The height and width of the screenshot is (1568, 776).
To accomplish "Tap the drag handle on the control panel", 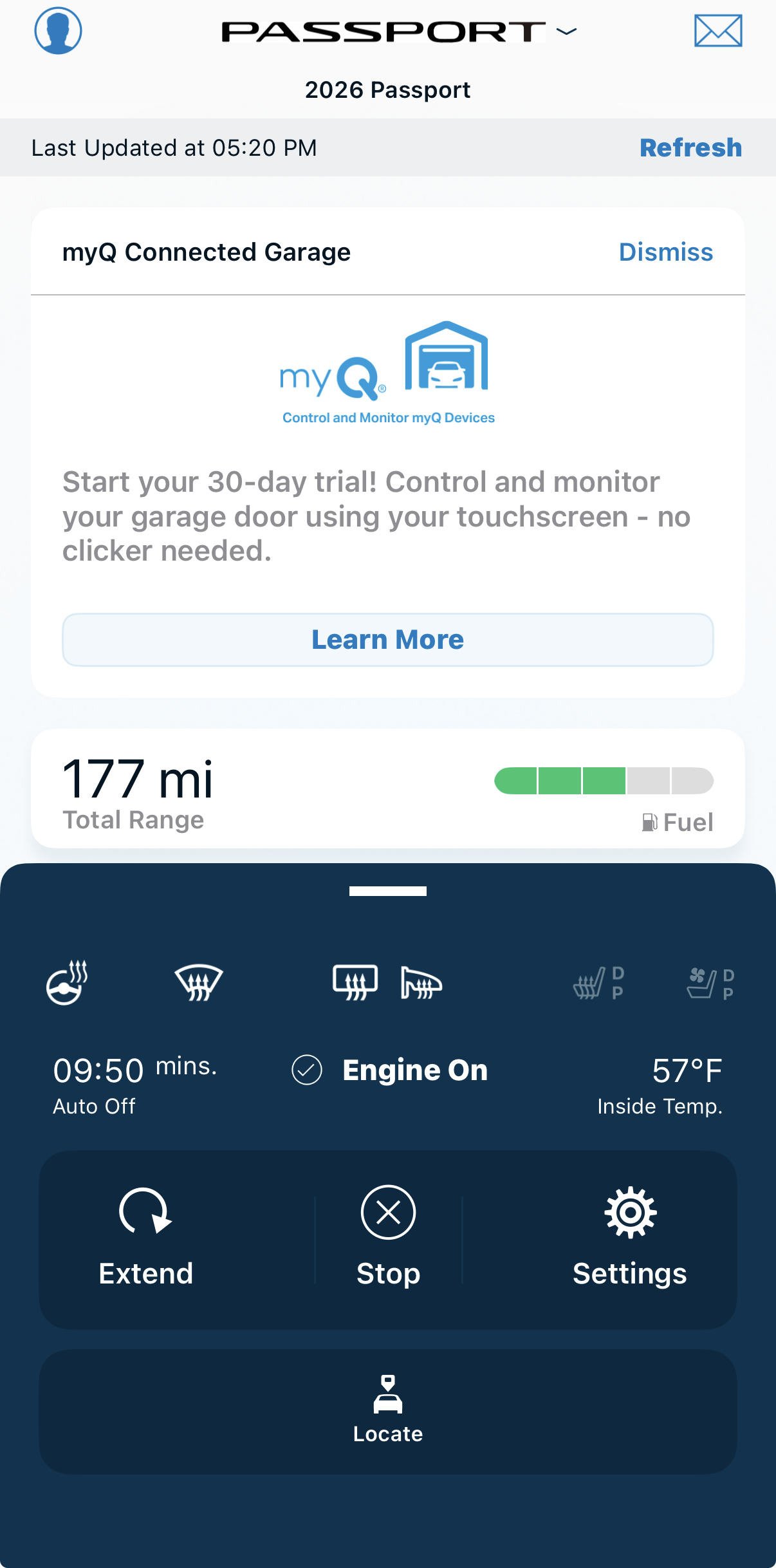I will (x=388, y=891).
